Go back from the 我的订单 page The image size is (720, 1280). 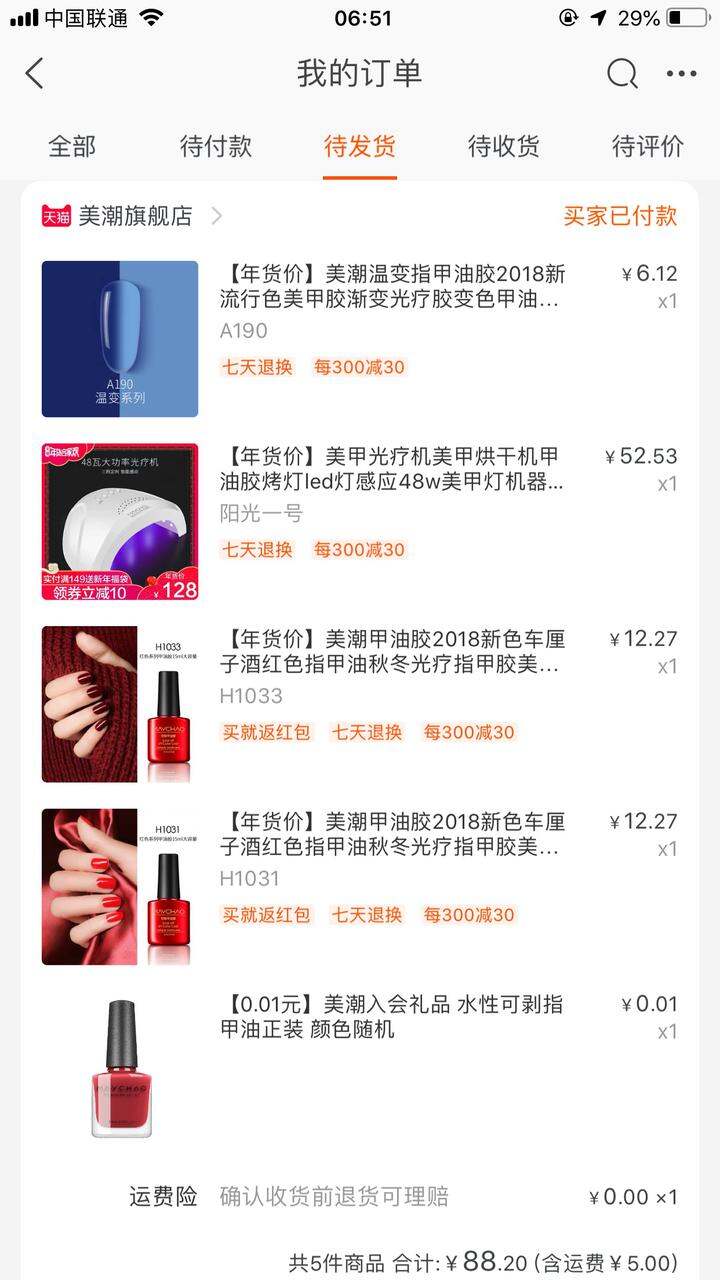click(35, 73)
